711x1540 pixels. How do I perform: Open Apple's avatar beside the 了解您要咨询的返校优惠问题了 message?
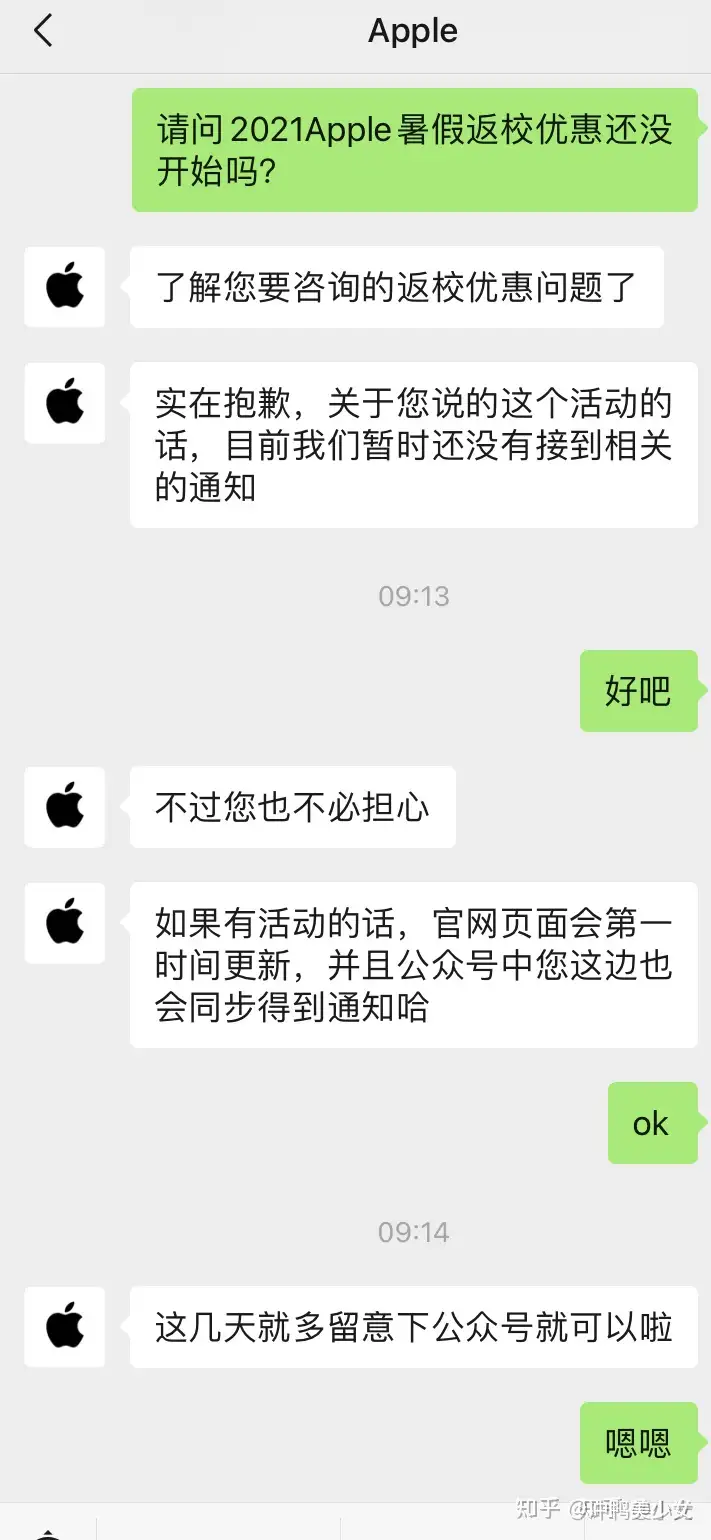65,287
